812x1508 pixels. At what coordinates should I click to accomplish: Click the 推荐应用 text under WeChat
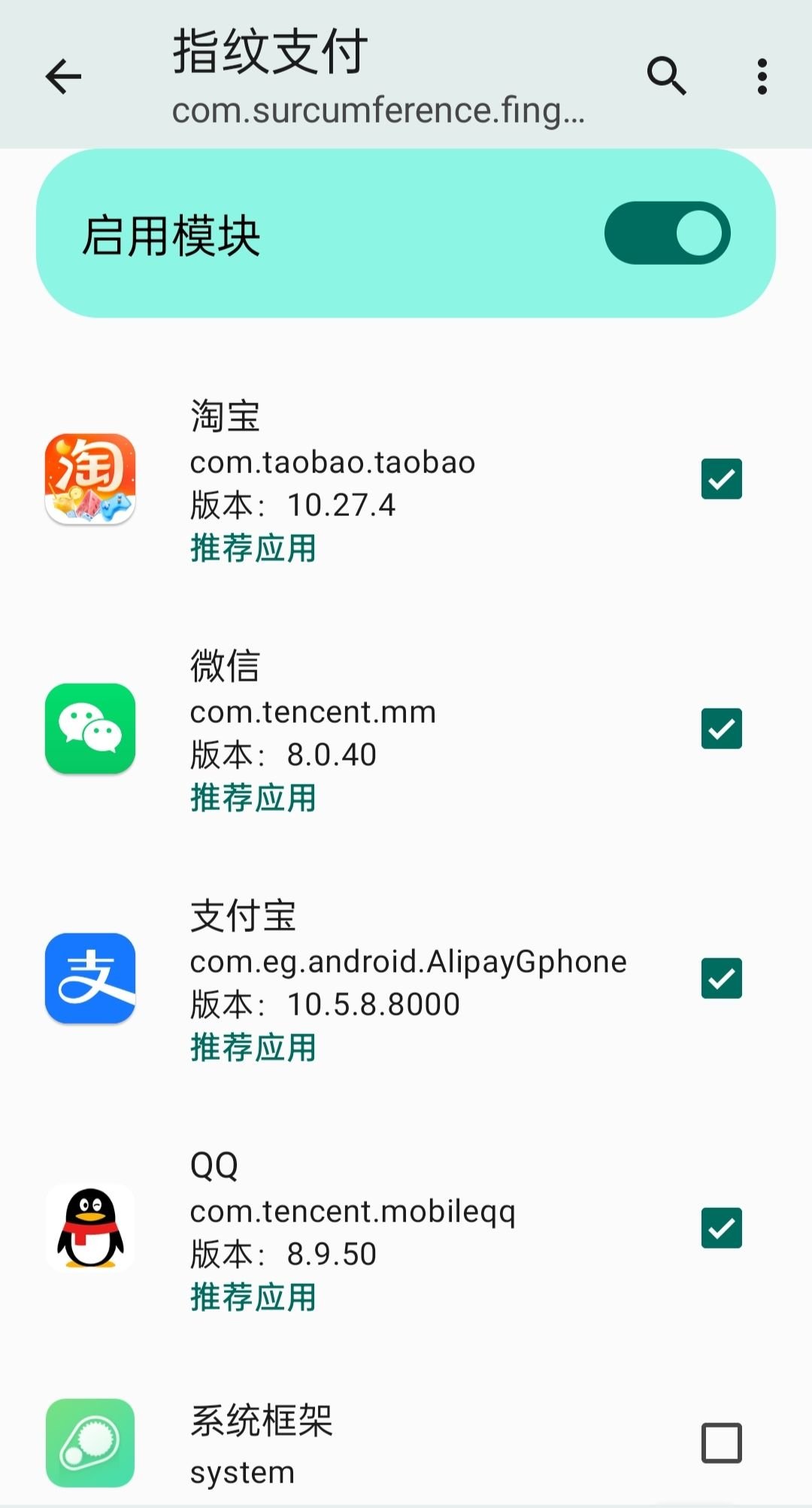253,799
